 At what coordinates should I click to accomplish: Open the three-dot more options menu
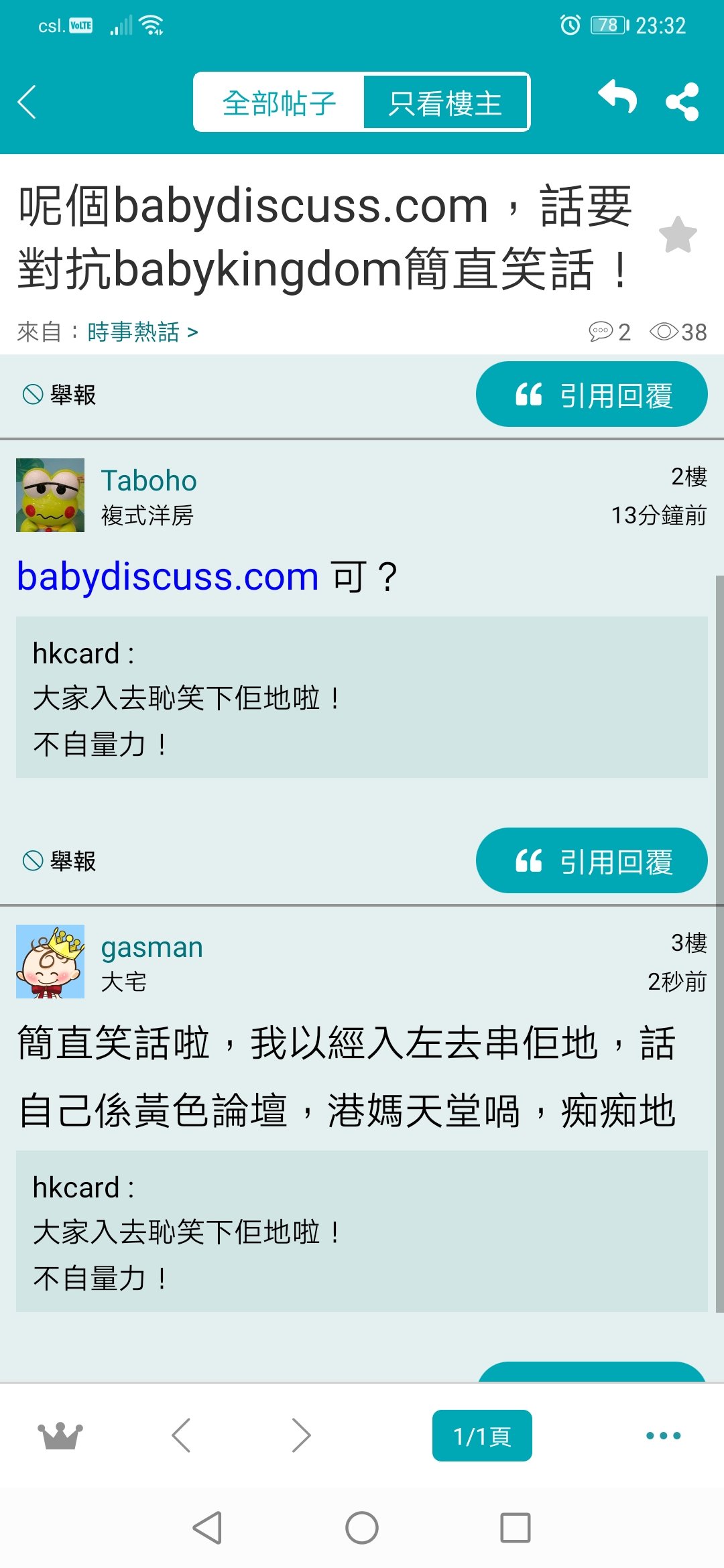click(x=663, y=1435)
